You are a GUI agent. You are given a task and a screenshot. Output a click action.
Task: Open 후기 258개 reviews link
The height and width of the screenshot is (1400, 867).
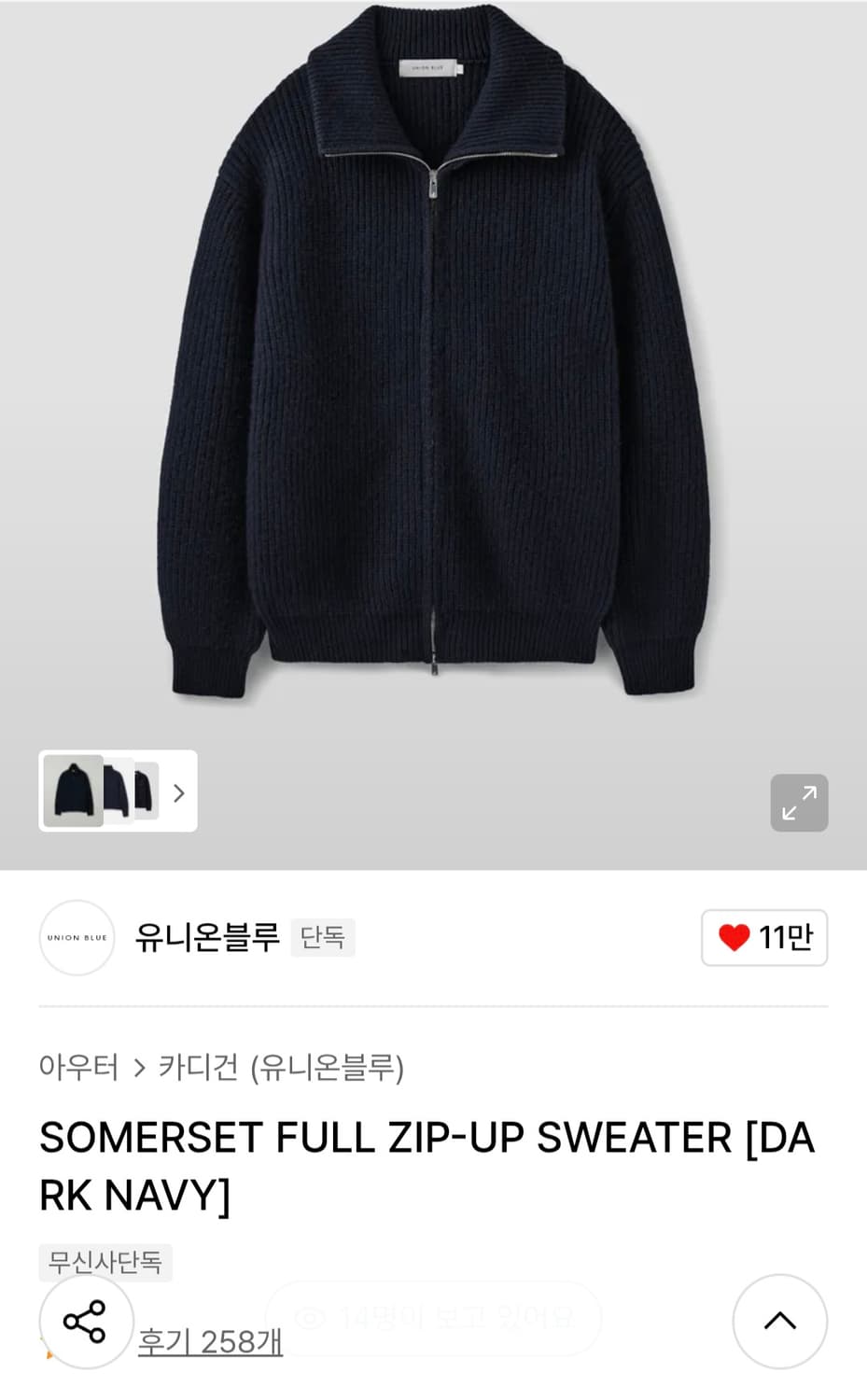(x=212, y=1342)
